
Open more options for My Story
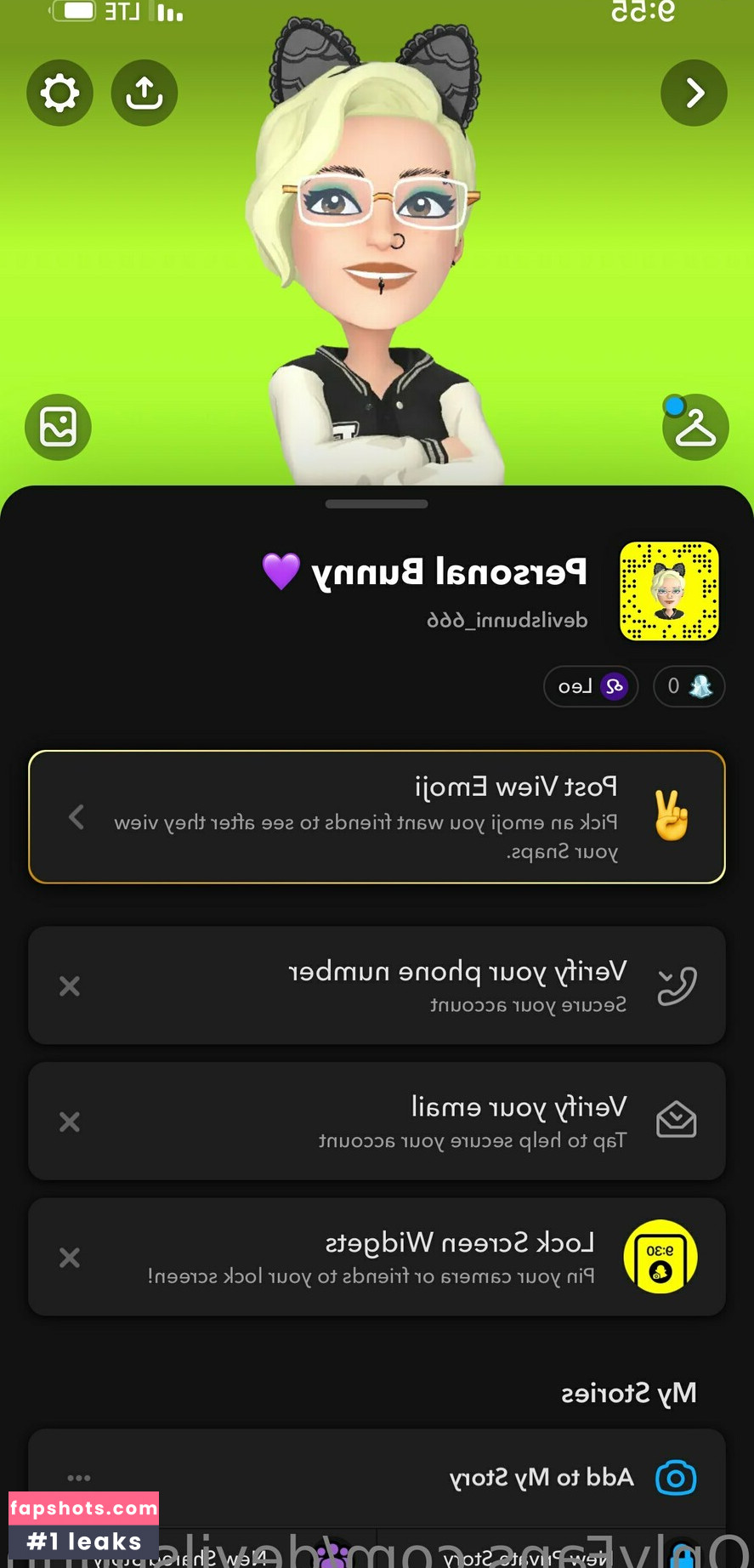click(79, 1478)
